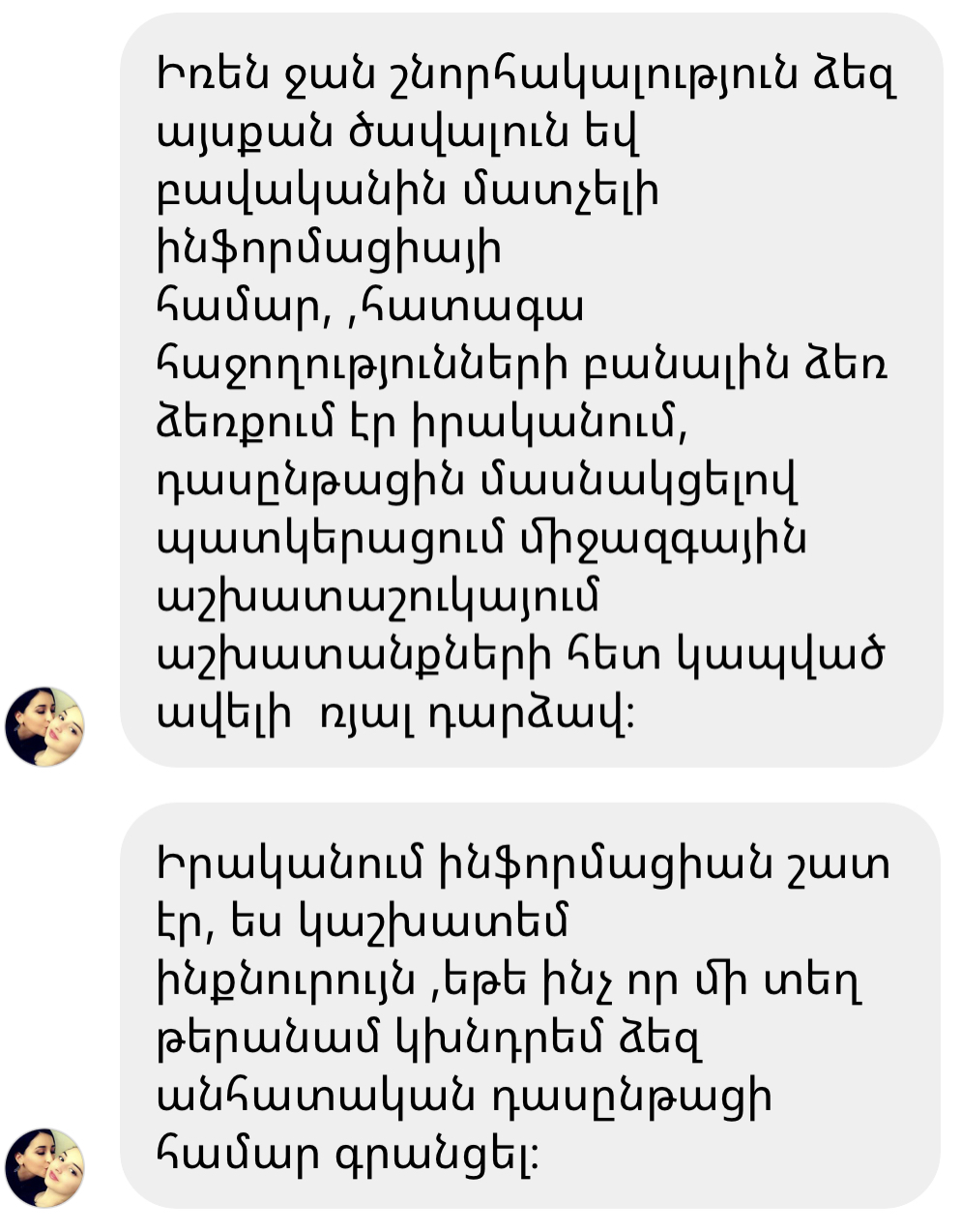Open sender's avatar beside the second message

click(44, 1167)
